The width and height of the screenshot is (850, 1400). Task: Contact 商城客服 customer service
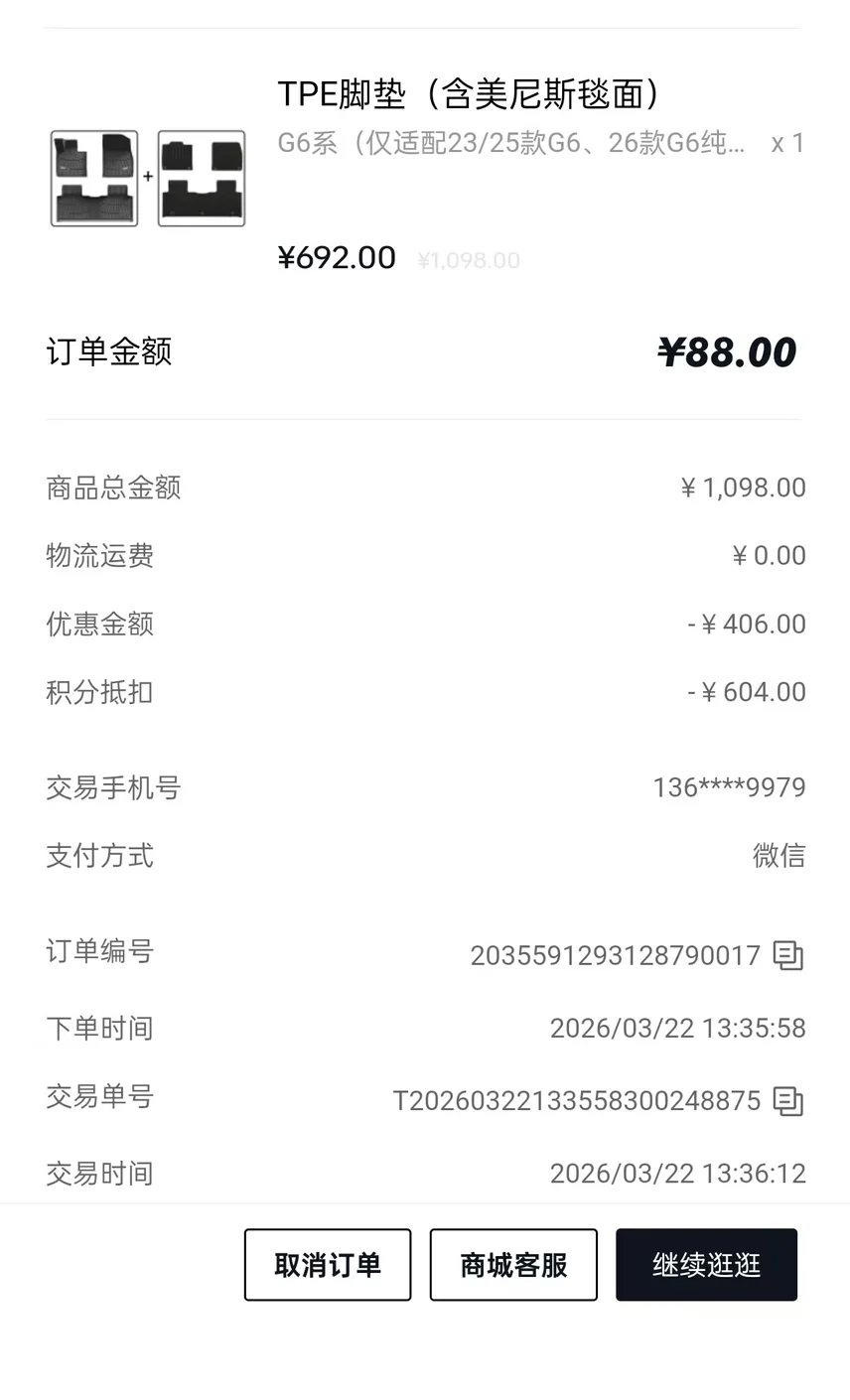click(x=513, y=1264)
